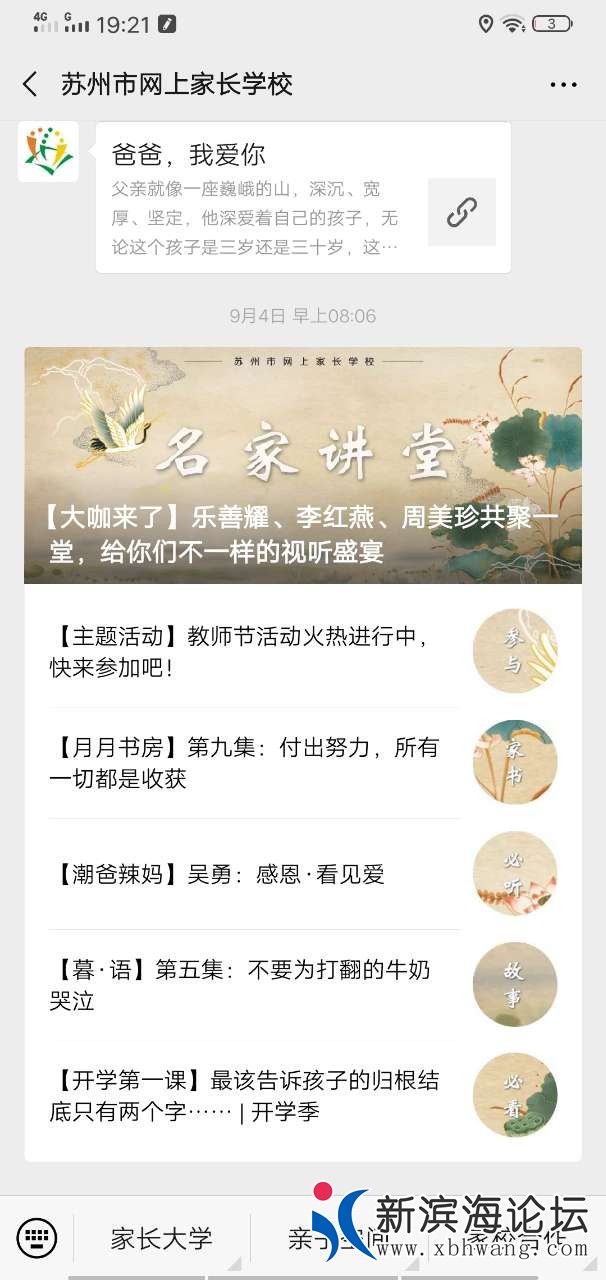Expand the 家长大学 menu
The height and width of the screenshot is (1280, 606).
[162, 1239]
